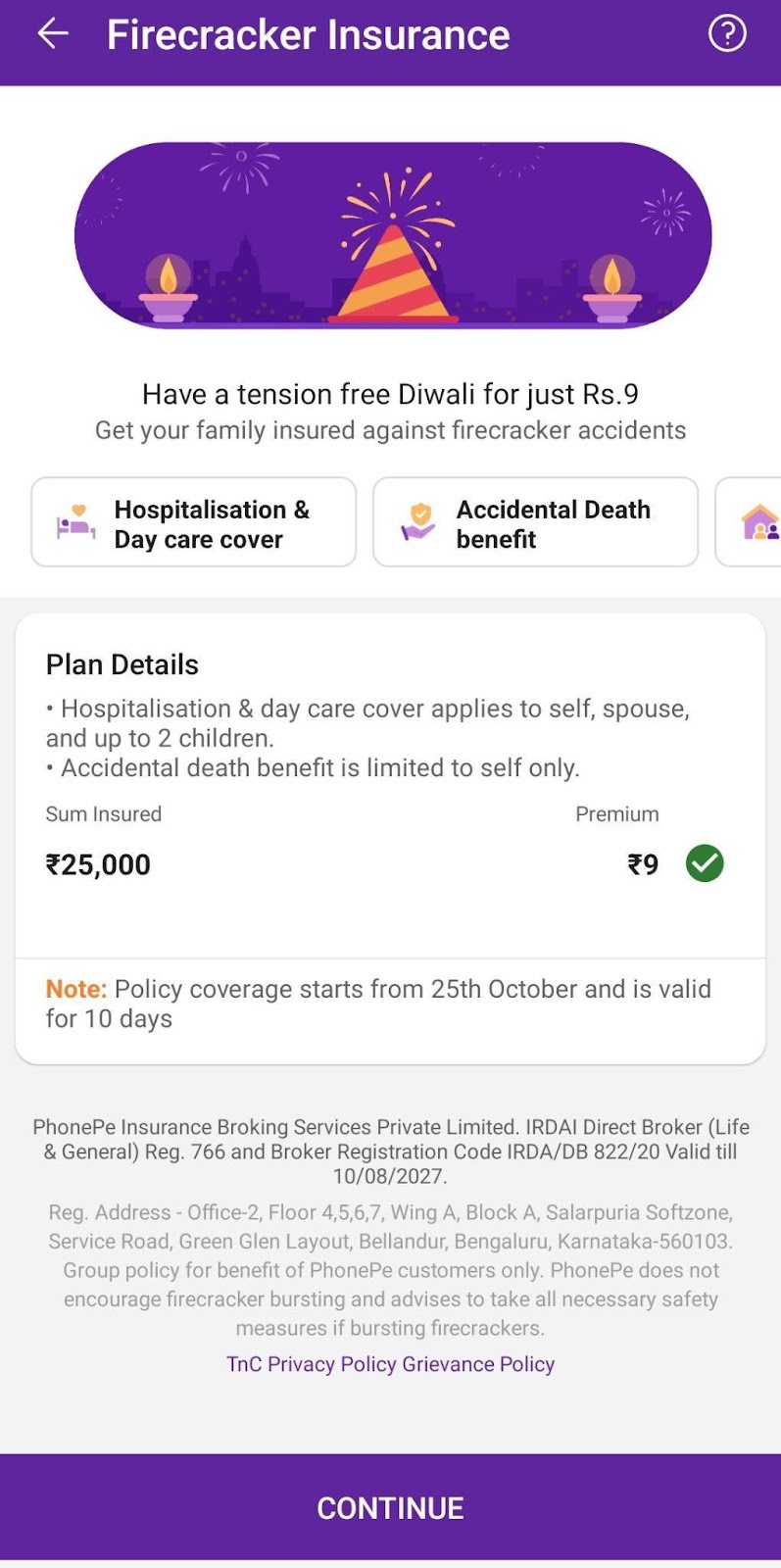Image resolution: width=781 pixels, height=1568 pixels.
Task: Go back using the header arrow
Action: pos(53,34)
